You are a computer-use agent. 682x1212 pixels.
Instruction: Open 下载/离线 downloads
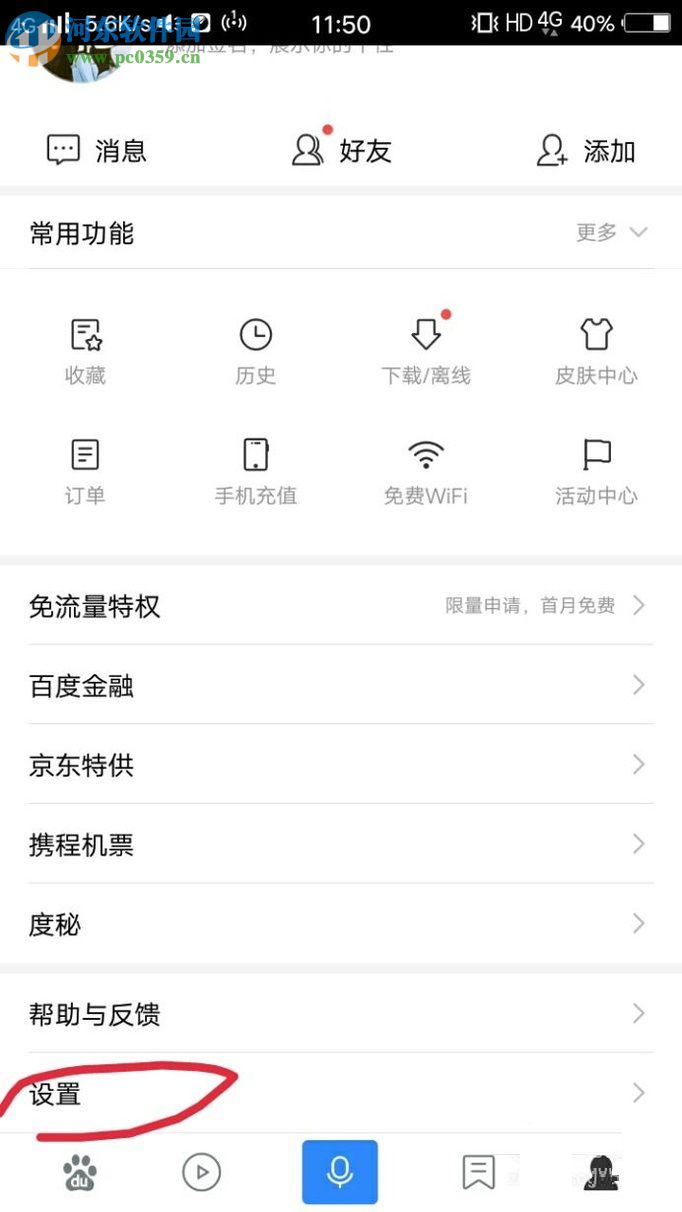click(426, 351)
